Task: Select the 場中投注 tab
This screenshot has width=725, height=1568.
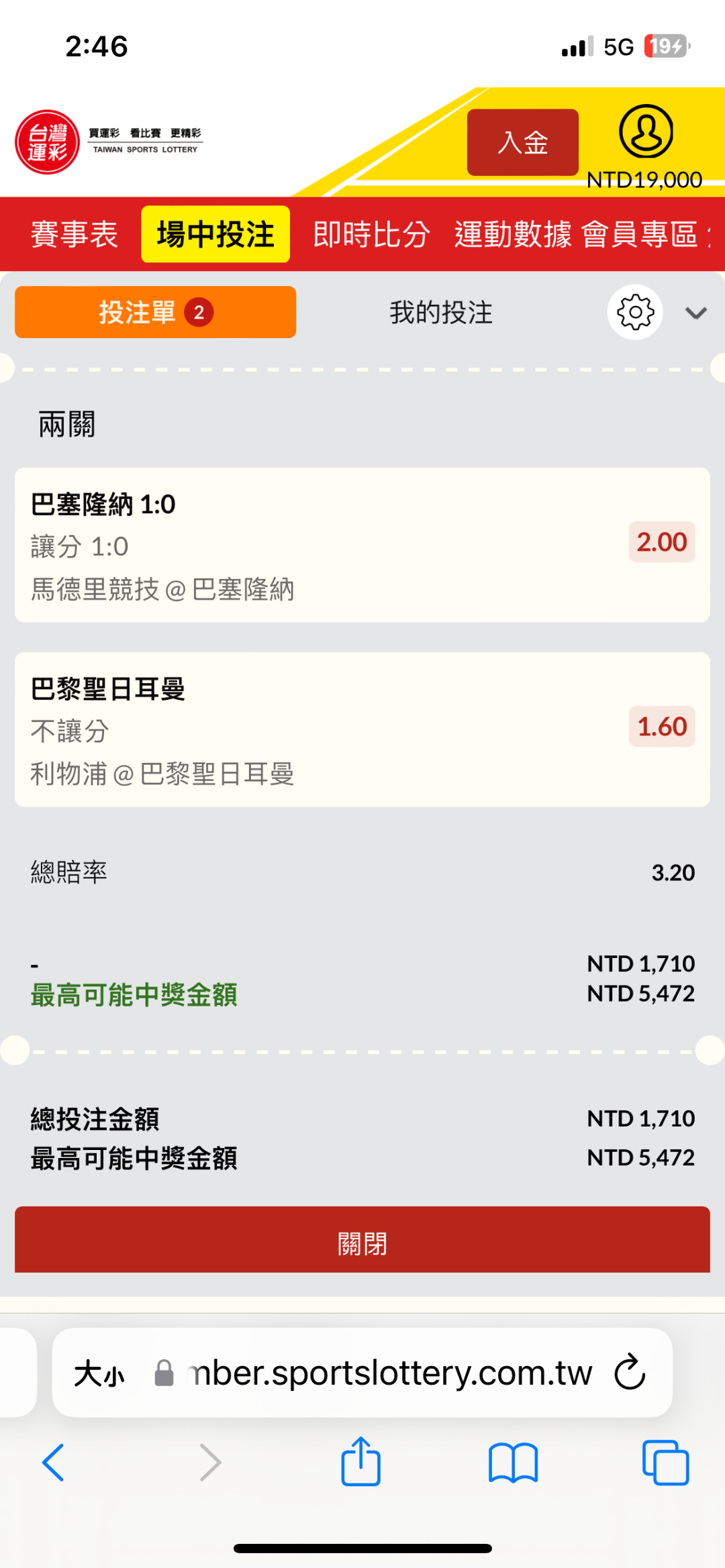Action: (215, 234)
